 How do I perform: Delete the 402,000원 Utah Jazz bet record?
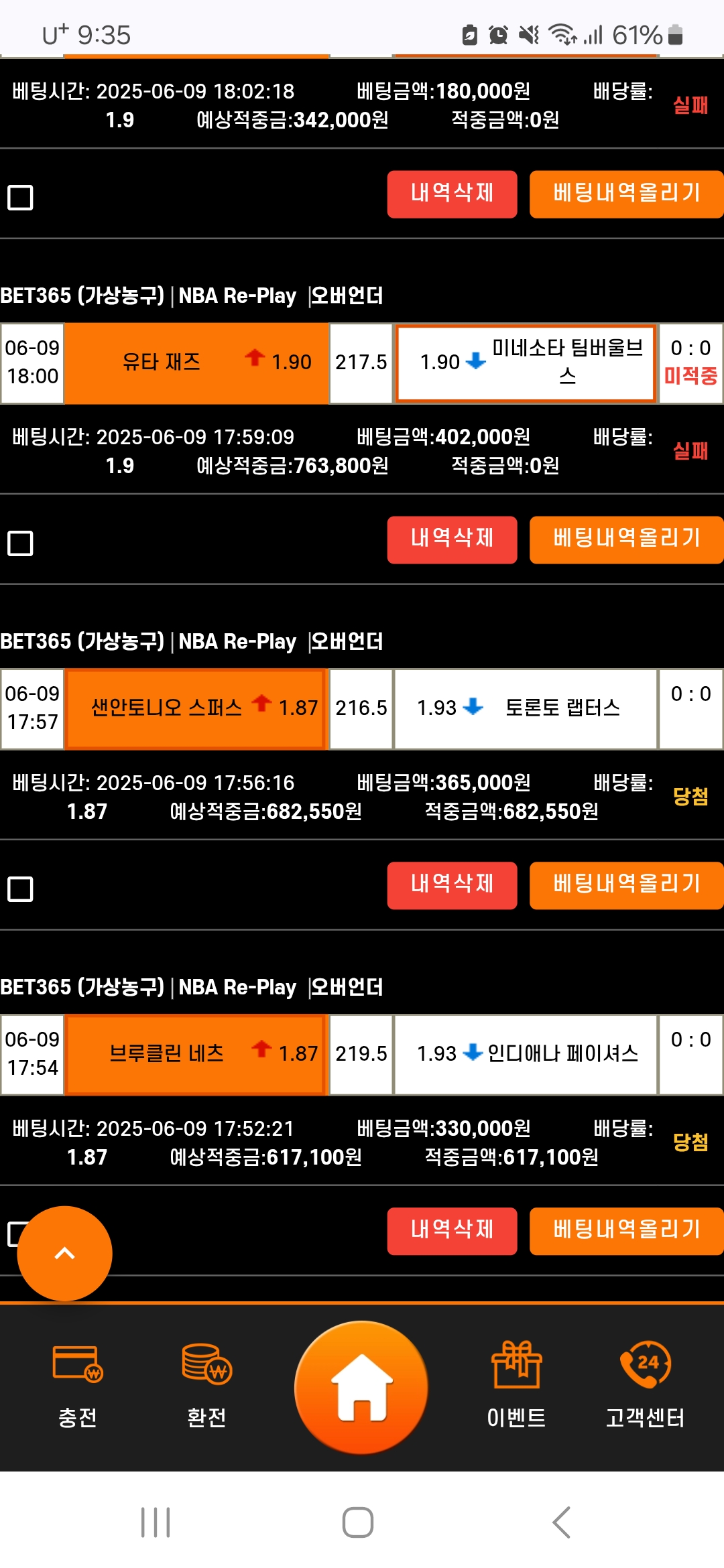click(x=452, y=540)
